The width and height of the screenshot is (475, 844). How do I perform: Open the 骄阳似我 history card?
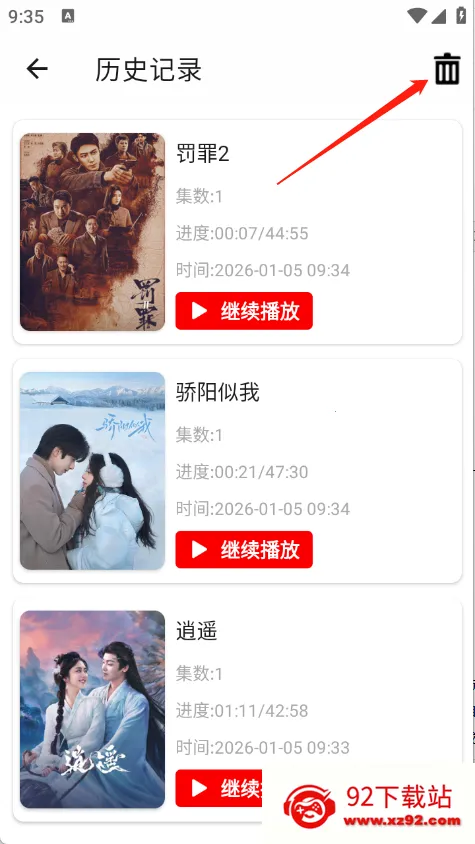click(238, 471)
